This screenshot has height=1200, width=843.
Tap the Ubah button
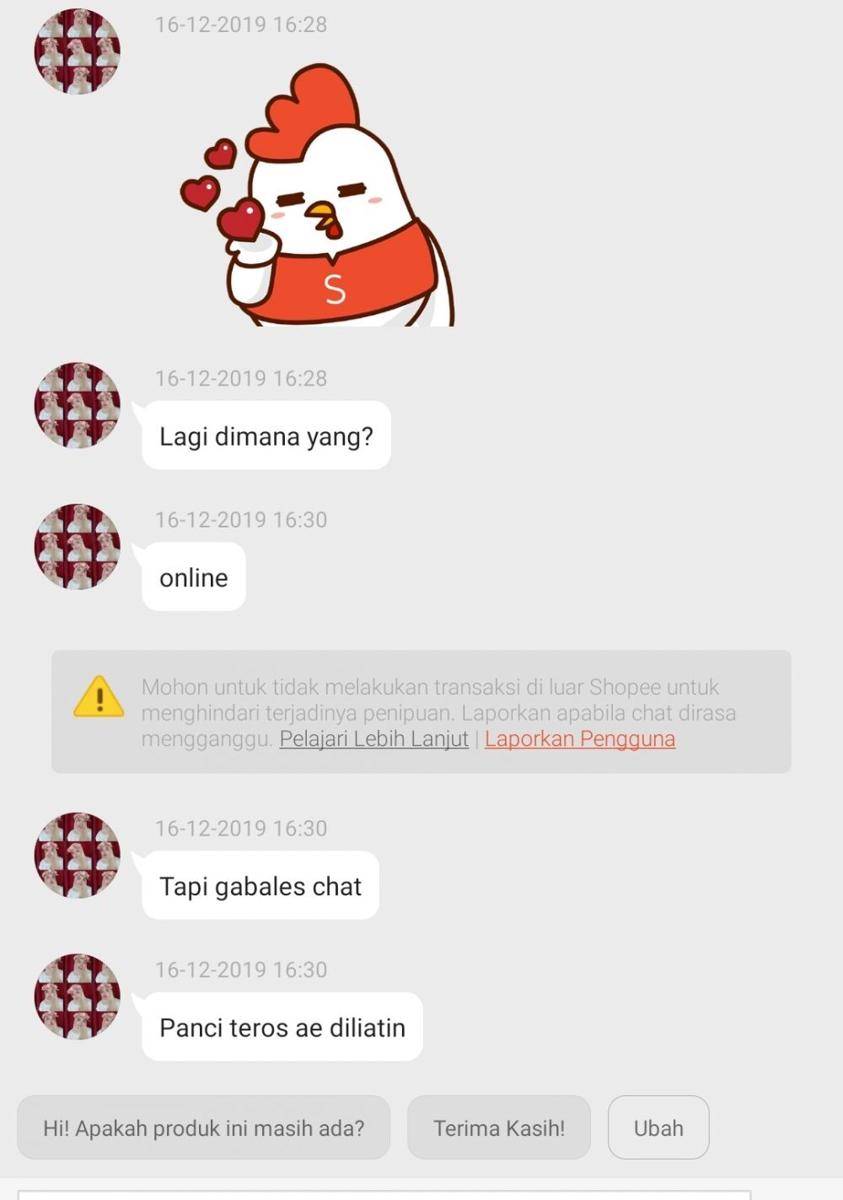658,1128
